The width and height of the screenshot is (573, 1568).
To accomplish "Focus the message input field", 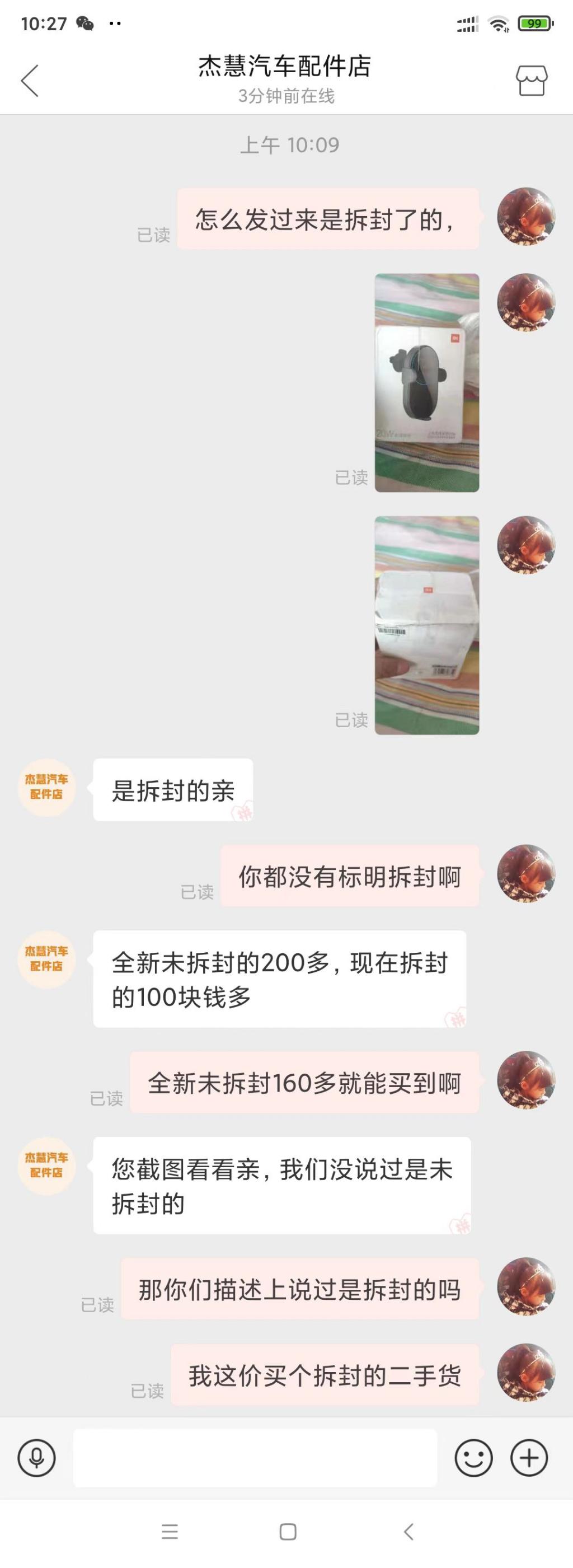I will point(255,1458).
